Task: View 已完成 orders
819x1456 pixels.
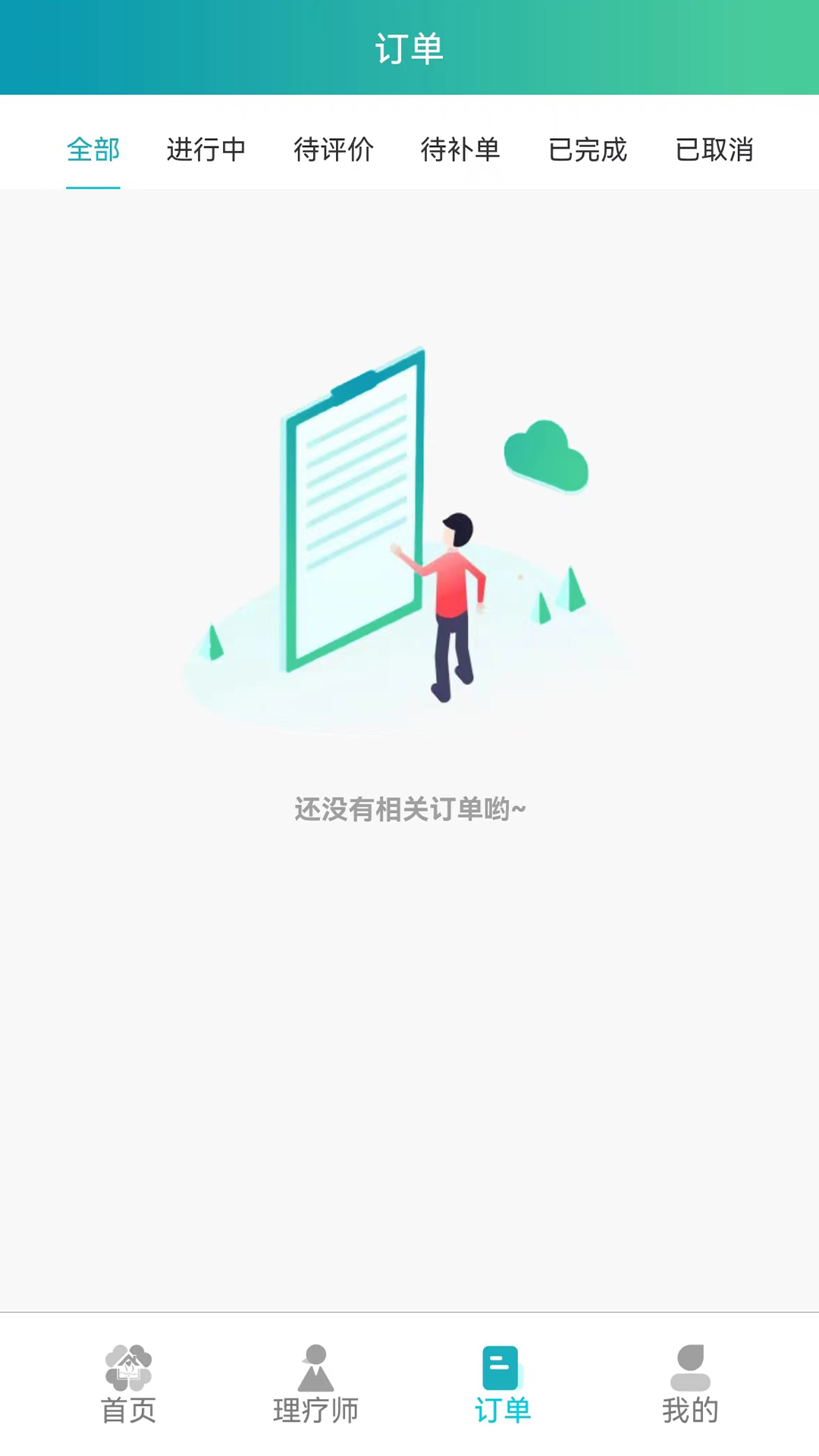Action: pos(588,149)
